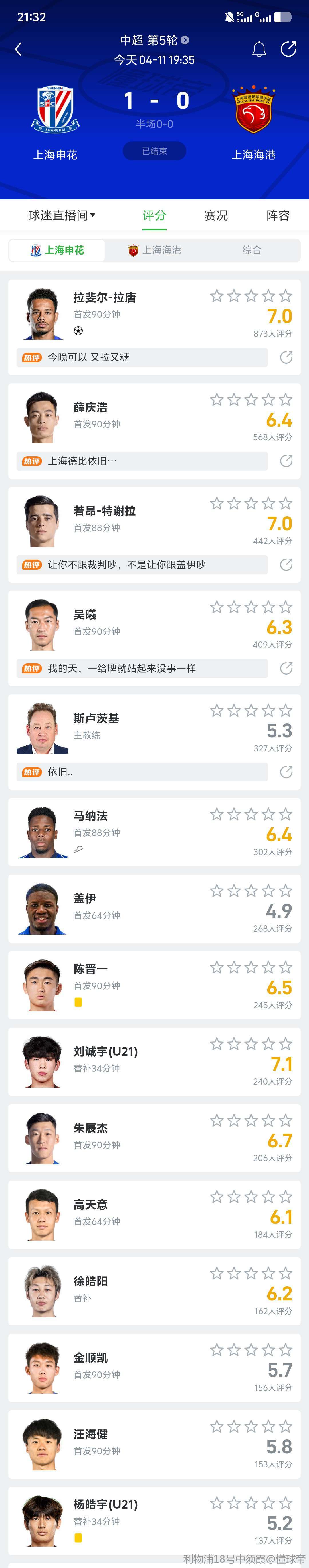Viewport: 309px width, 1568px height.
Task: Switch to the 阵容 tab
Action: 278,215
